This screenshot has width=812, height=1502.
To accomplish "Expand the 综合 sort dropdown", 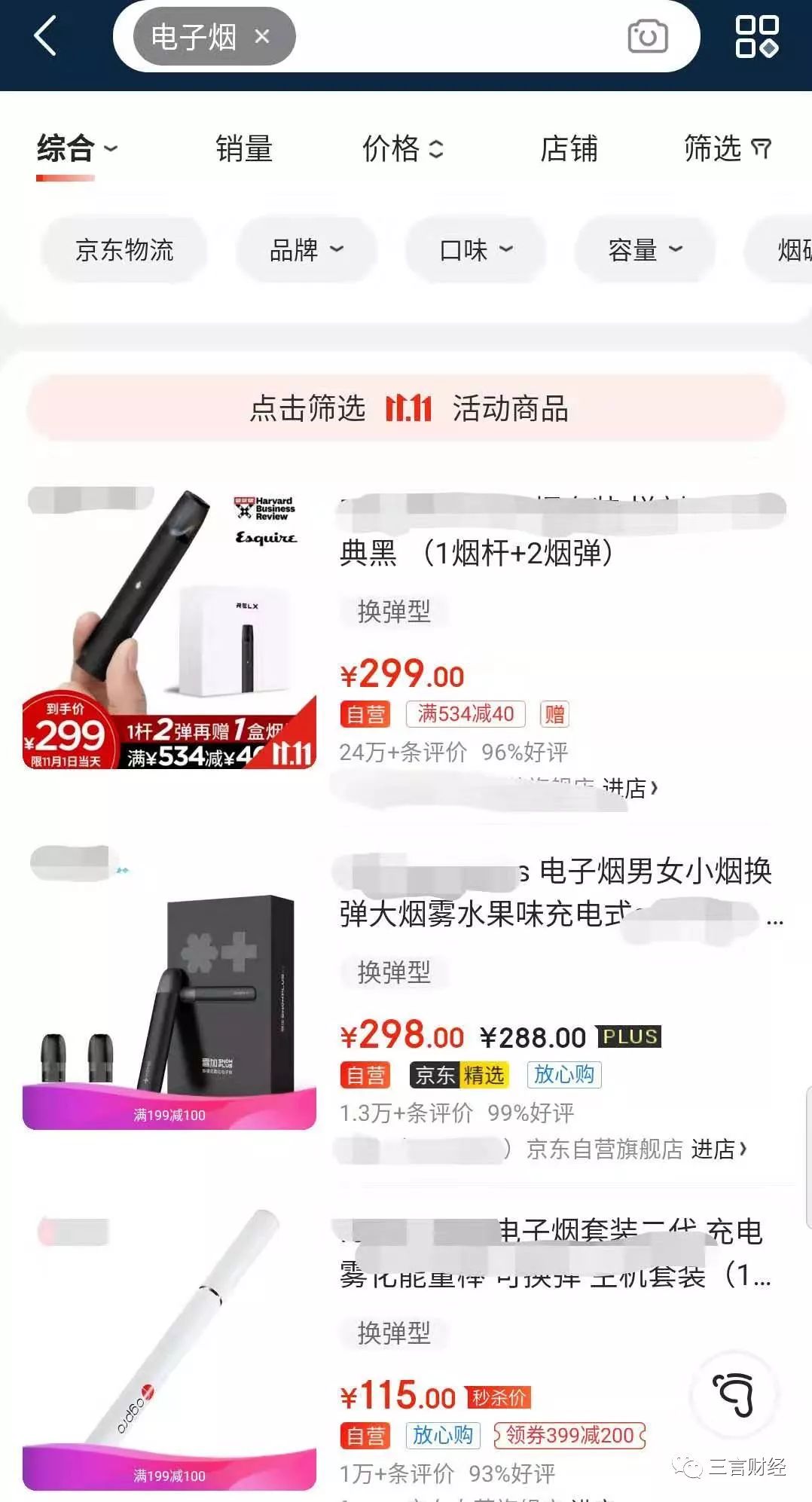I will pyautogui.click(x=77, y=148).
